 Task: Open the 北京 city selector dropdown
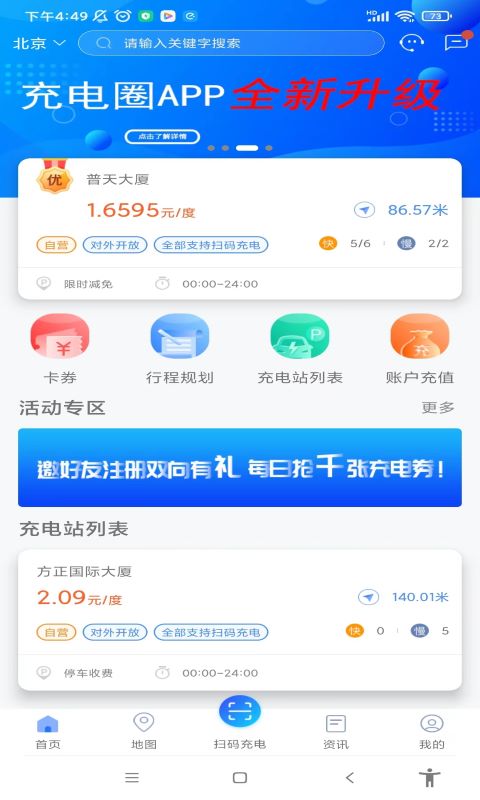click(39, 43)
